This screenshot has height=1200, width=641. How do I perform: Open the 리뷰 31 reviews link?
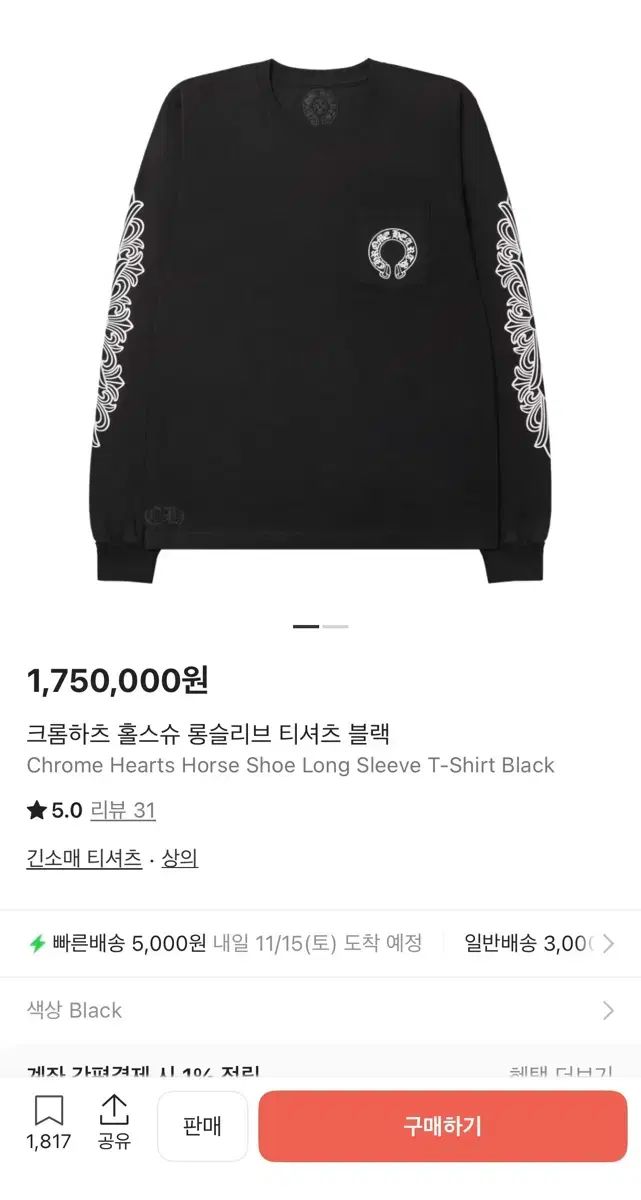(123, 810)
